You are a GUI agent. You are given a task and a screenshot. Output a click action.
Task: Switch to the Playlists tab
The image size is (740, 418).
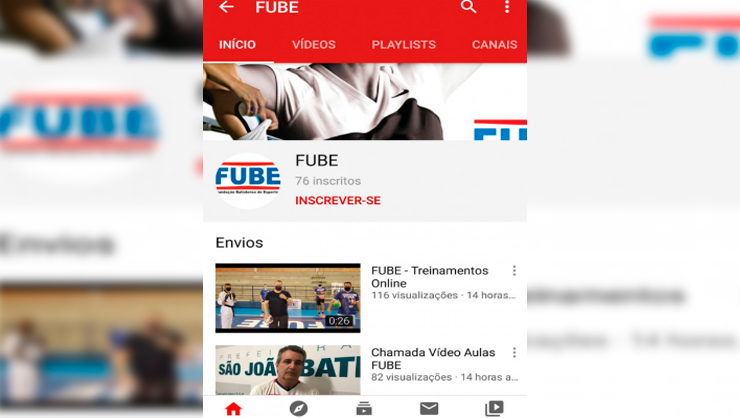click(x=403, y=45)
